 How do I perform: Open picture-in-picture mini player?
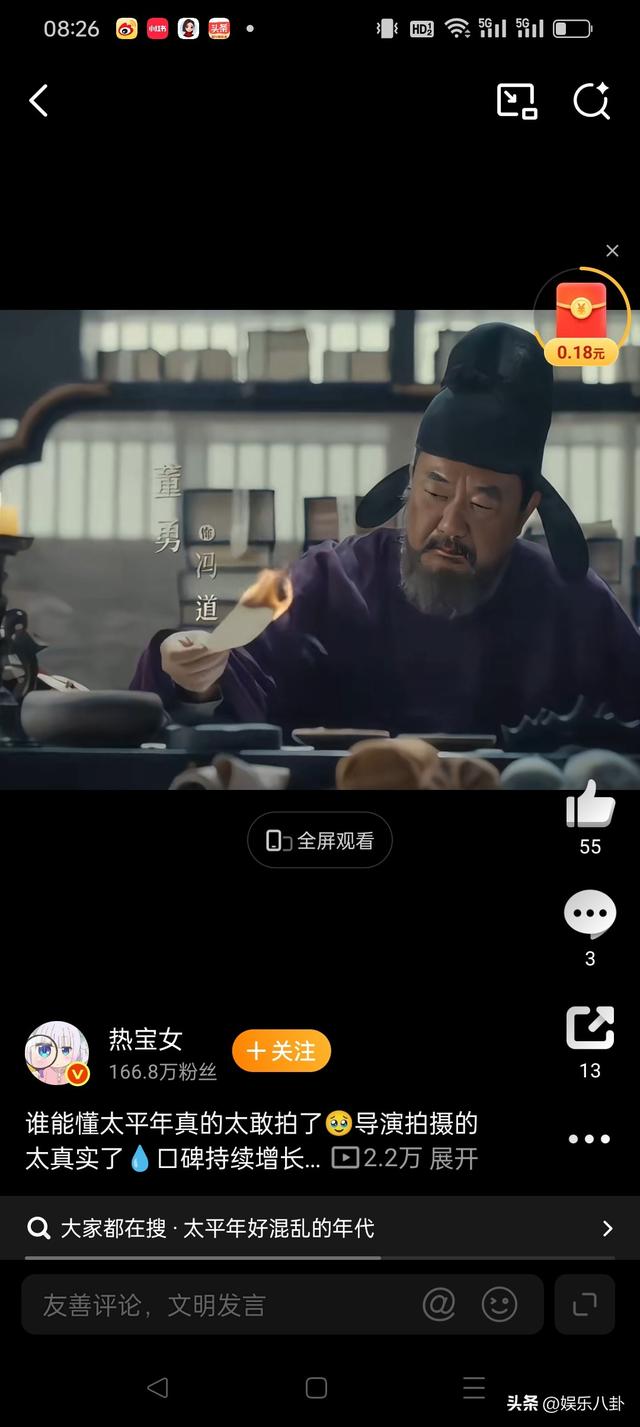click(x=517, y=101)
